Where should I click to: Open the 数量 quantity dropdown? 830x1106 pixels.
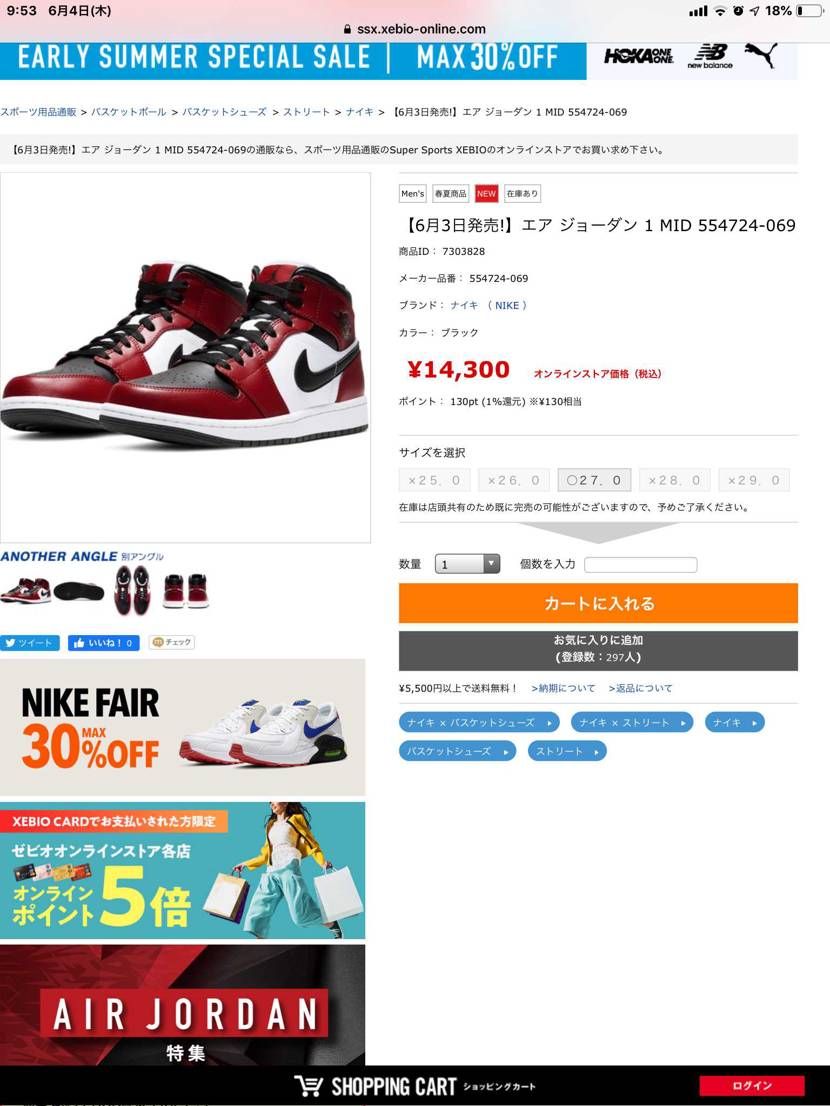pos(467,564)
